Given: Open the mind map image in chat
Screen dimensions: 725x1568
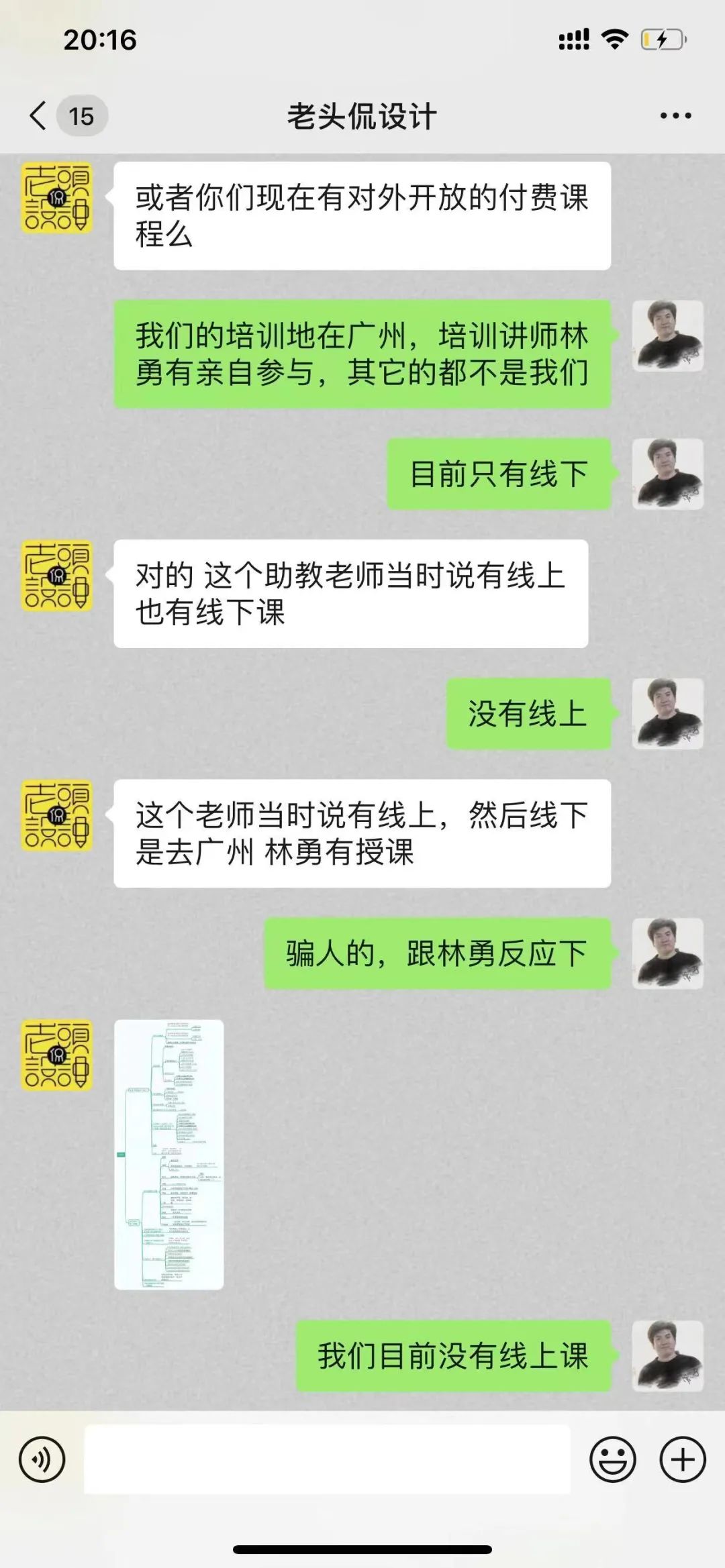Looking at the screenshot, I should pos(168,1154).
